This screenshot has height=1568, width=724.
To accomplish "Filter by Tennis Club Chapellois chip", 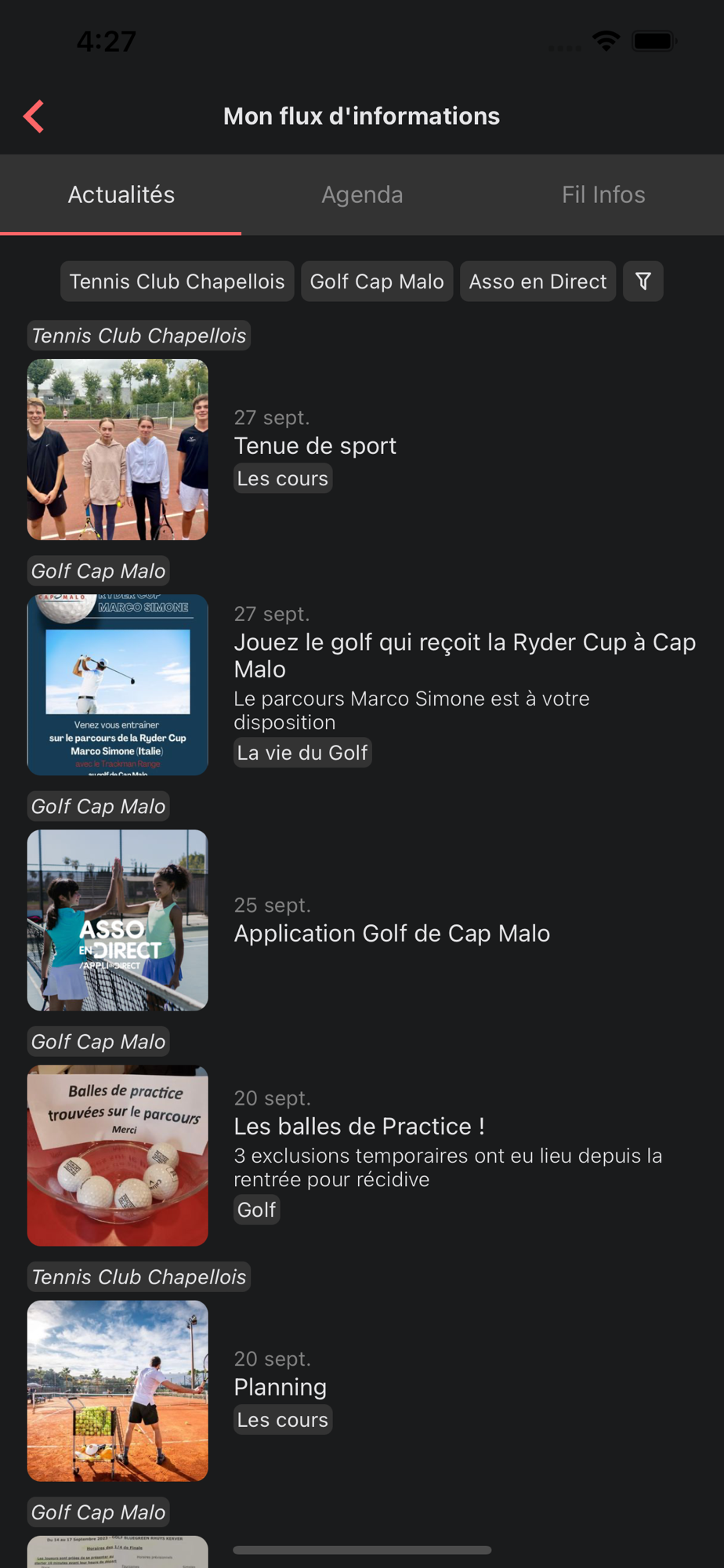I will [177, 281].
